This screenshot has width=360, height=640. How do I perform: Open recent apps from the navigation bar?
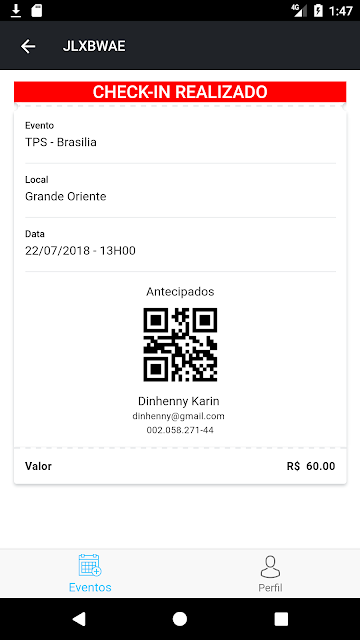pyautogui.click(x=281, y=619)
